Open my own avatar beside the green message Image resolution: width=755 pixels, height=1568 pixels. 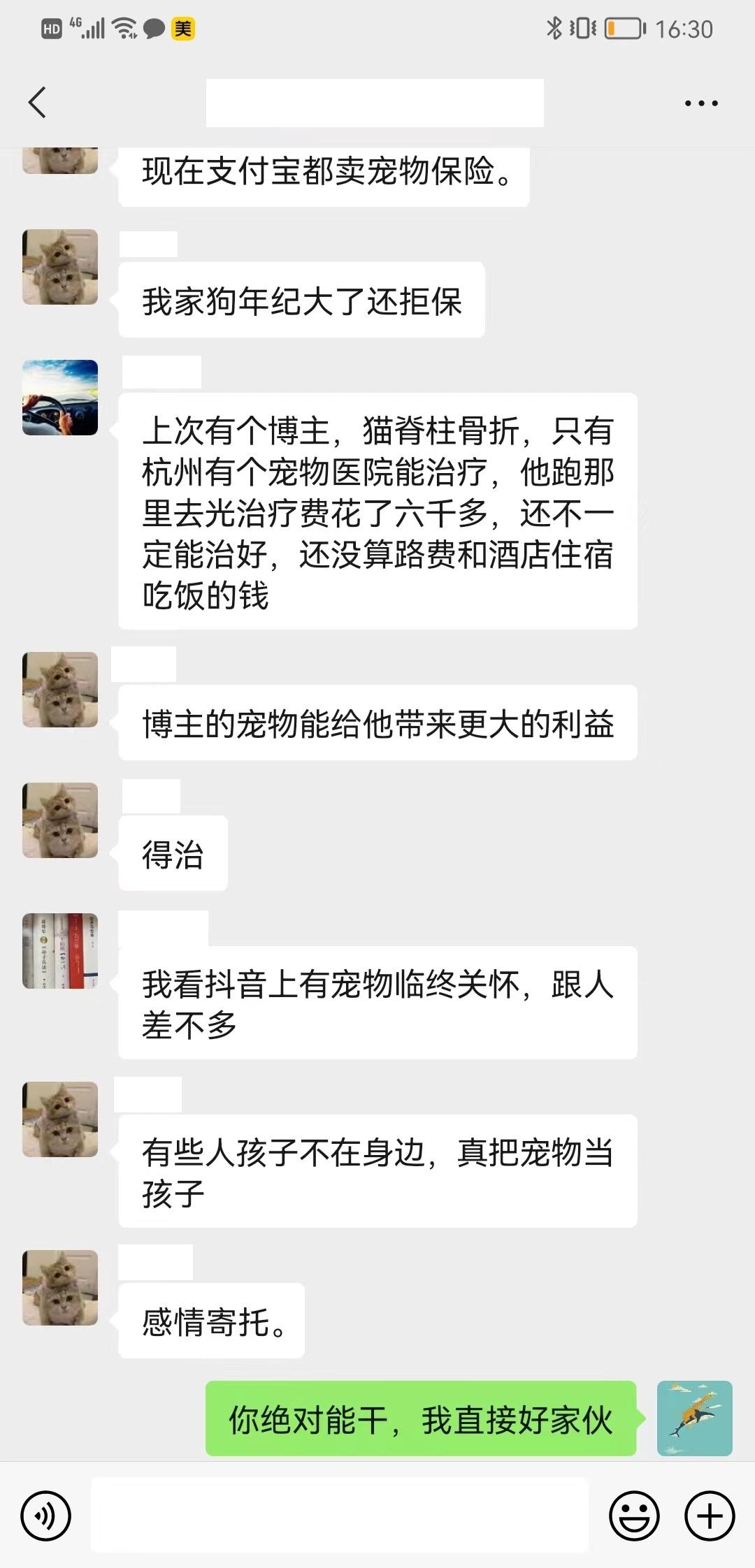point(694,1418)
